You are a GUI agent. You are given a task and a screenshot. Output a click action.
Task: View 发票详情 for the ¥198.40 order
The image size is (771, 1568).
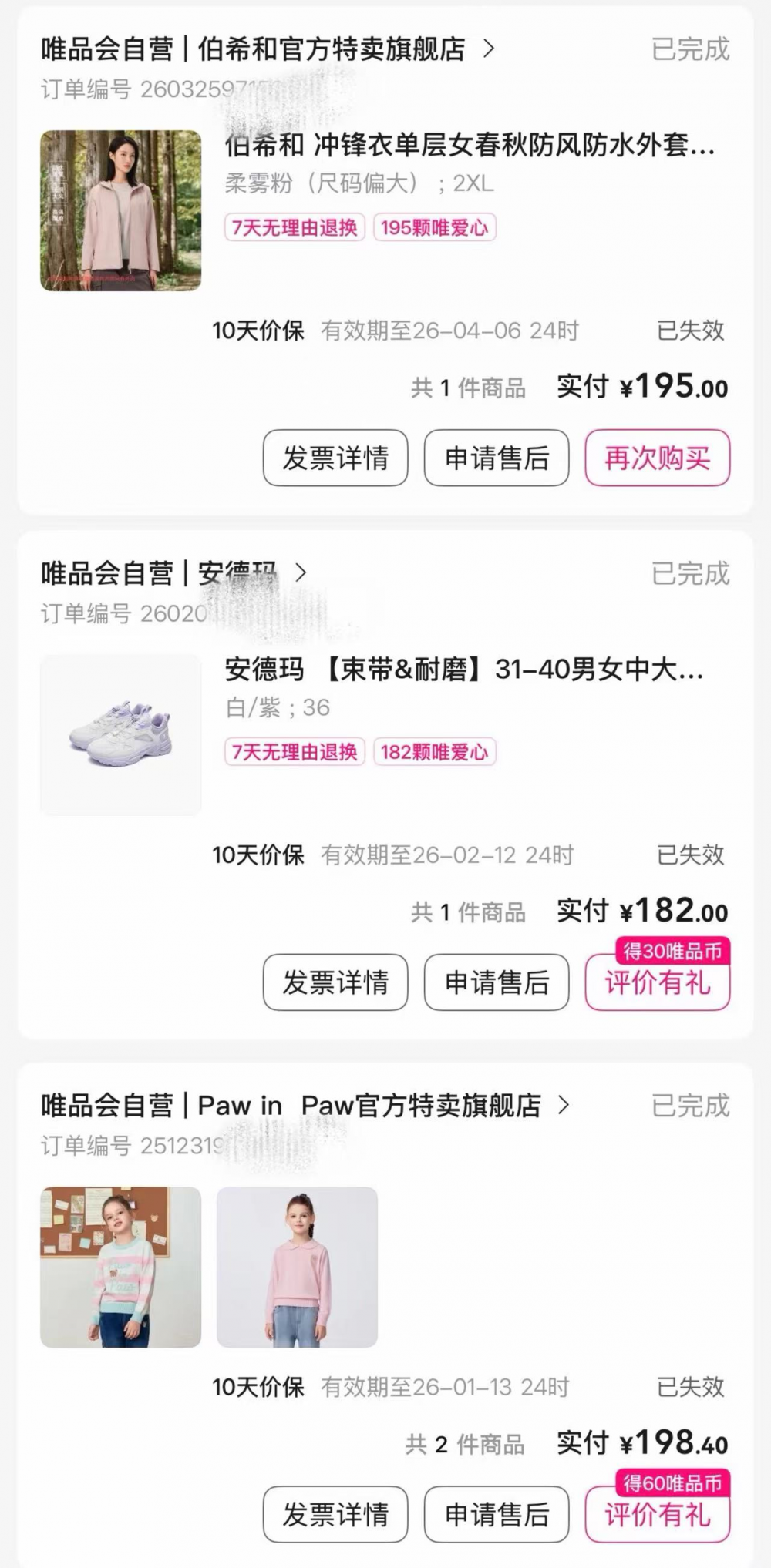click(x=335, y=1514)
